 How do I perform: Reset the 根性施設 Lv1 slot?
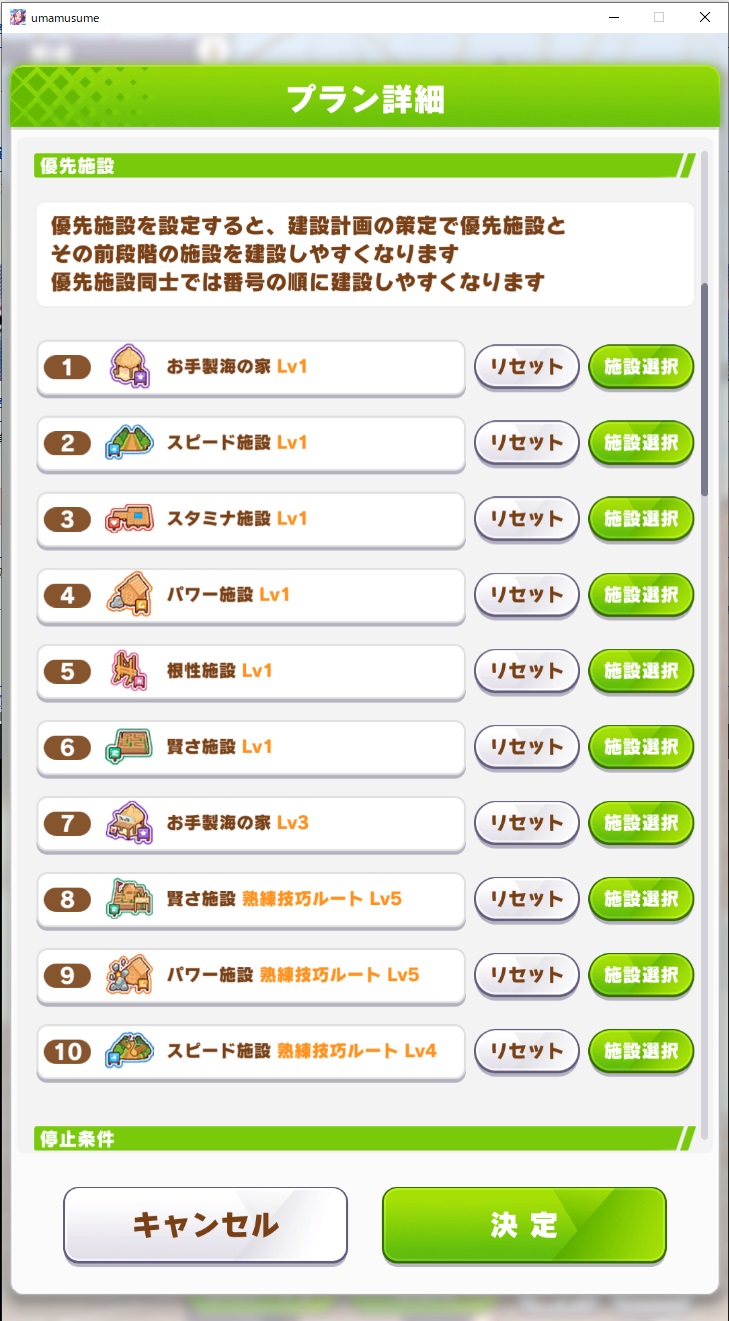(x=526, y=671)
